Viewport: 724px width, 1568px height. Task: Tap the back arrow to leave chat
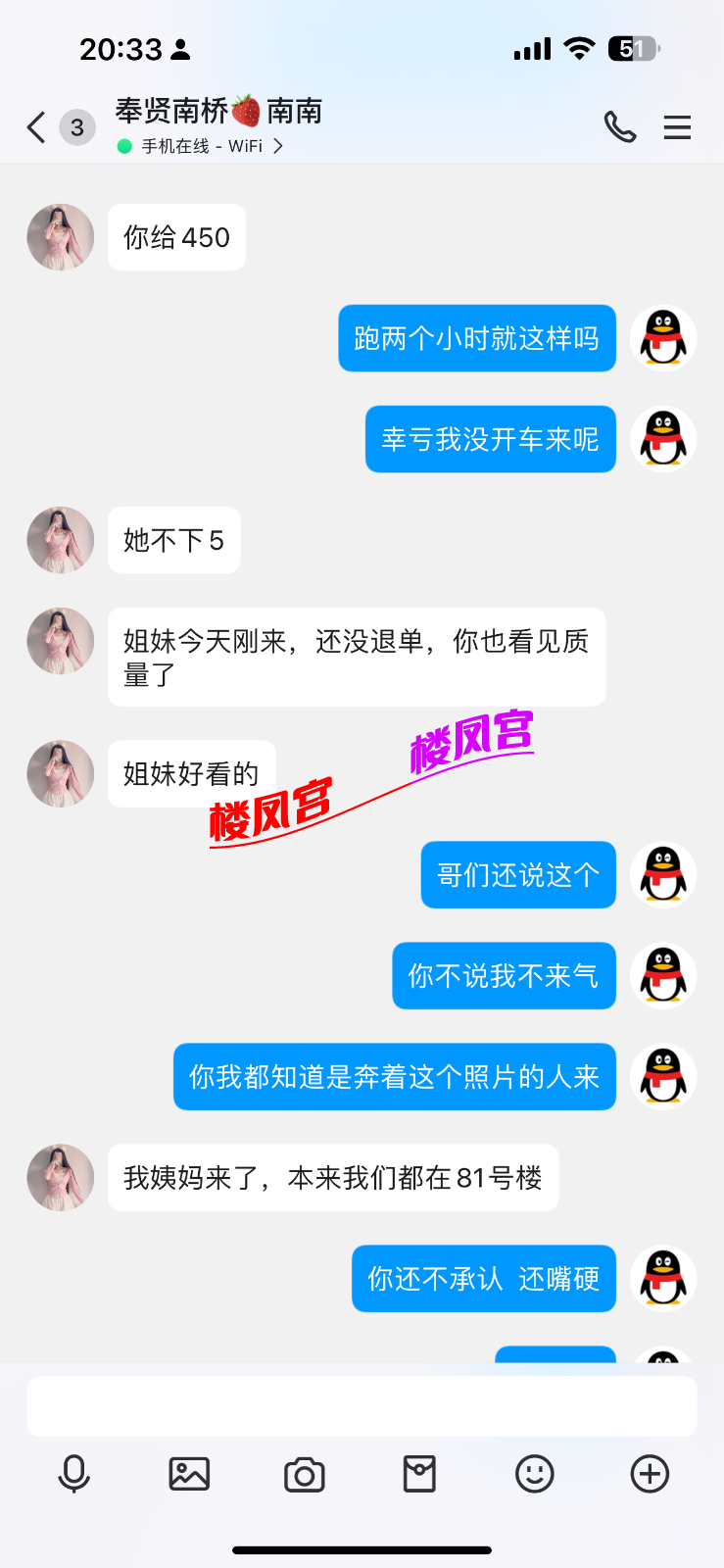(x=35, y=127)
